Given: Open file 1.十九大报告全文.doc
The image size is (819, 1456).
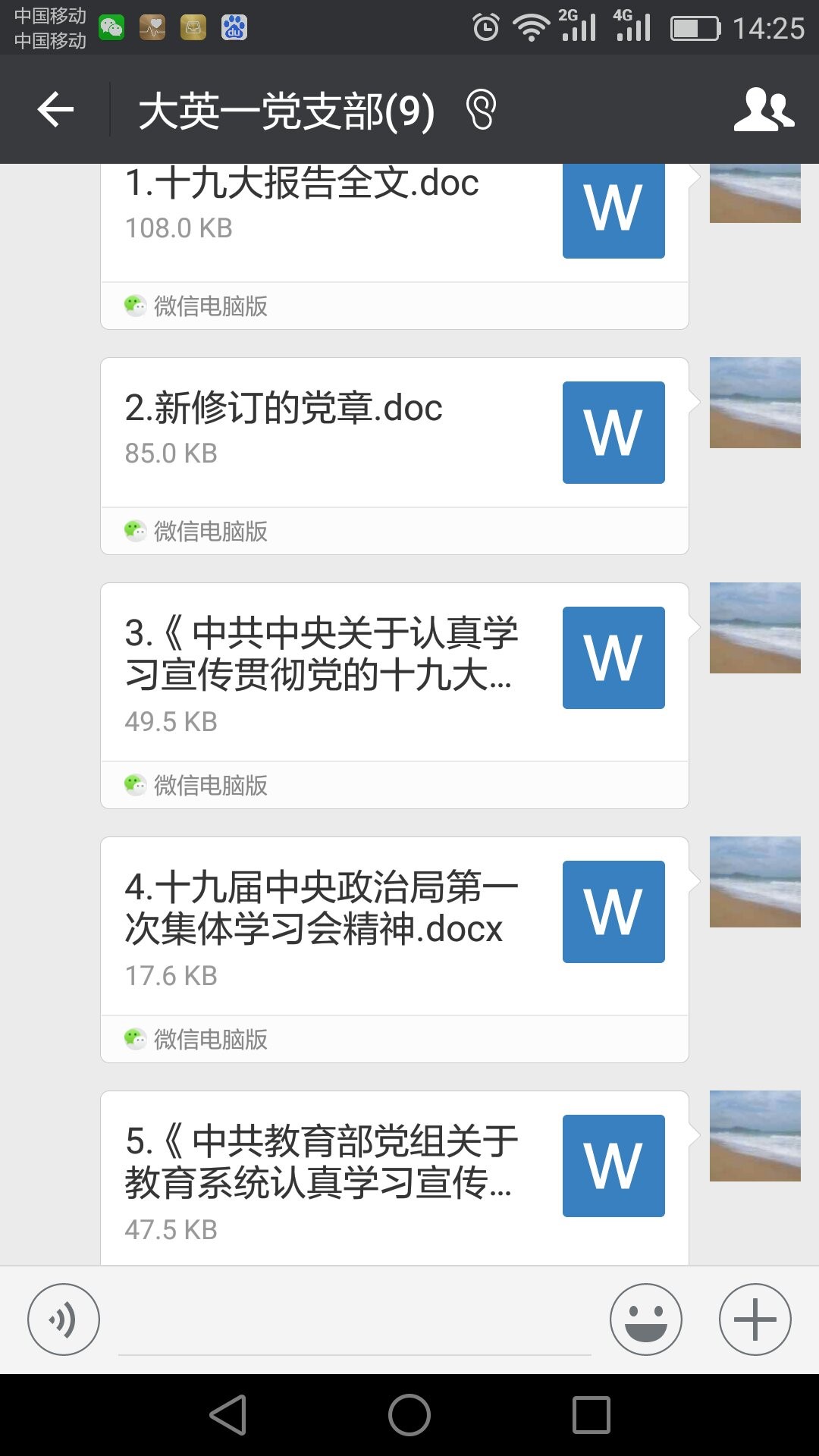Looking at the screenshot, I should tap(394, 220).
